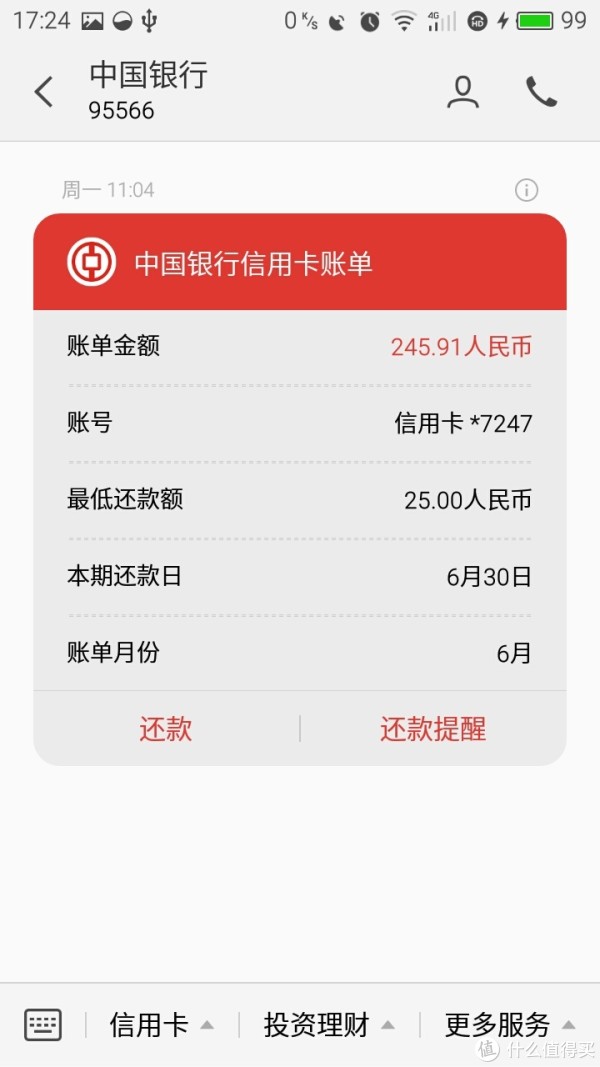The height and width of the screenshot is (1067, 600).
Task: Open the 中国银行信用卡账单 card
Action: (300, 489)
